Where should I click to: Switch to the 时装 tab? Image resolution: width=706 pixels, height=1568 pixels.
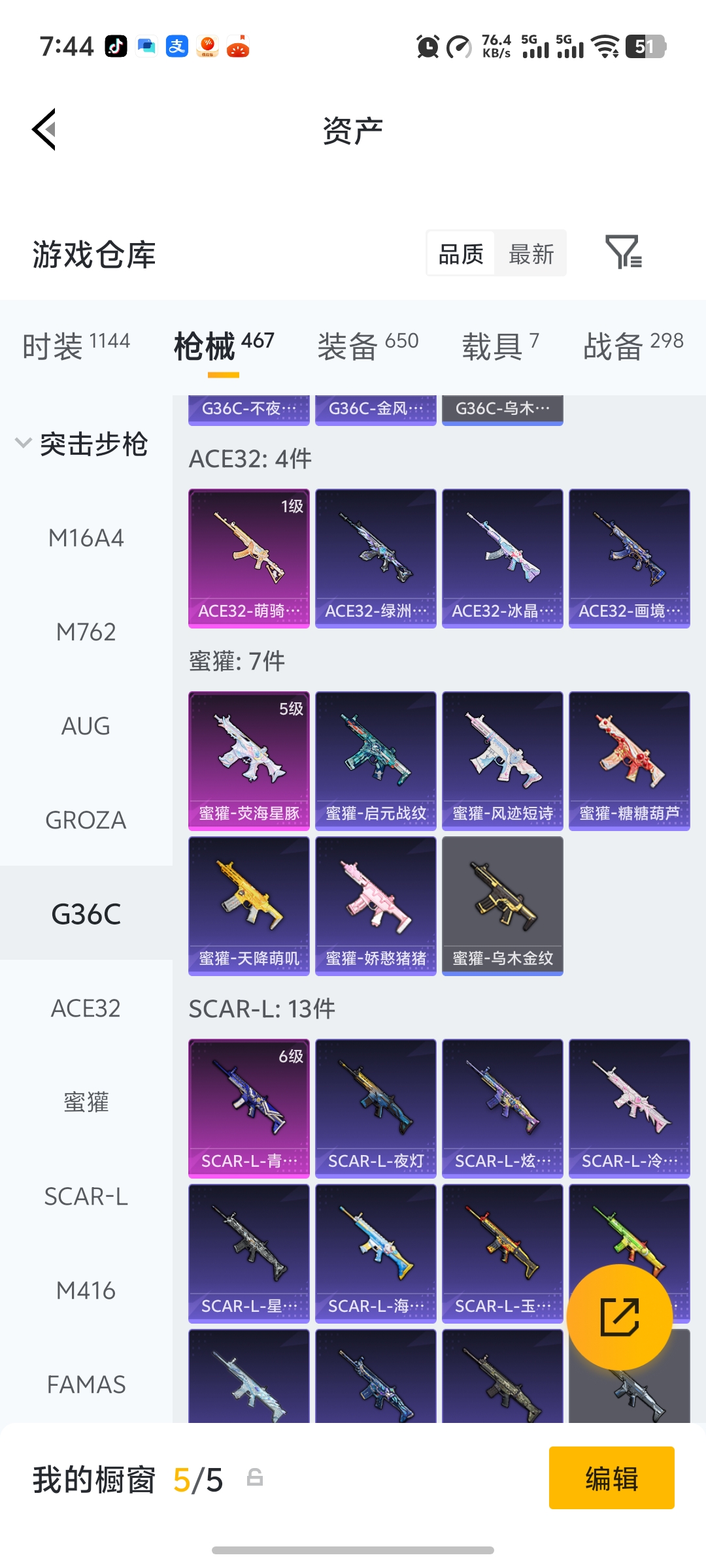[76, 345]
